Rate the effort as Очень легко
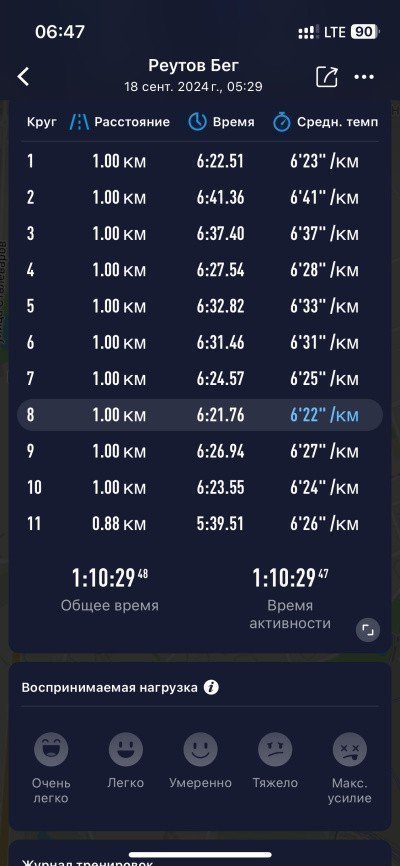The image size is (400, 866). 51,768
